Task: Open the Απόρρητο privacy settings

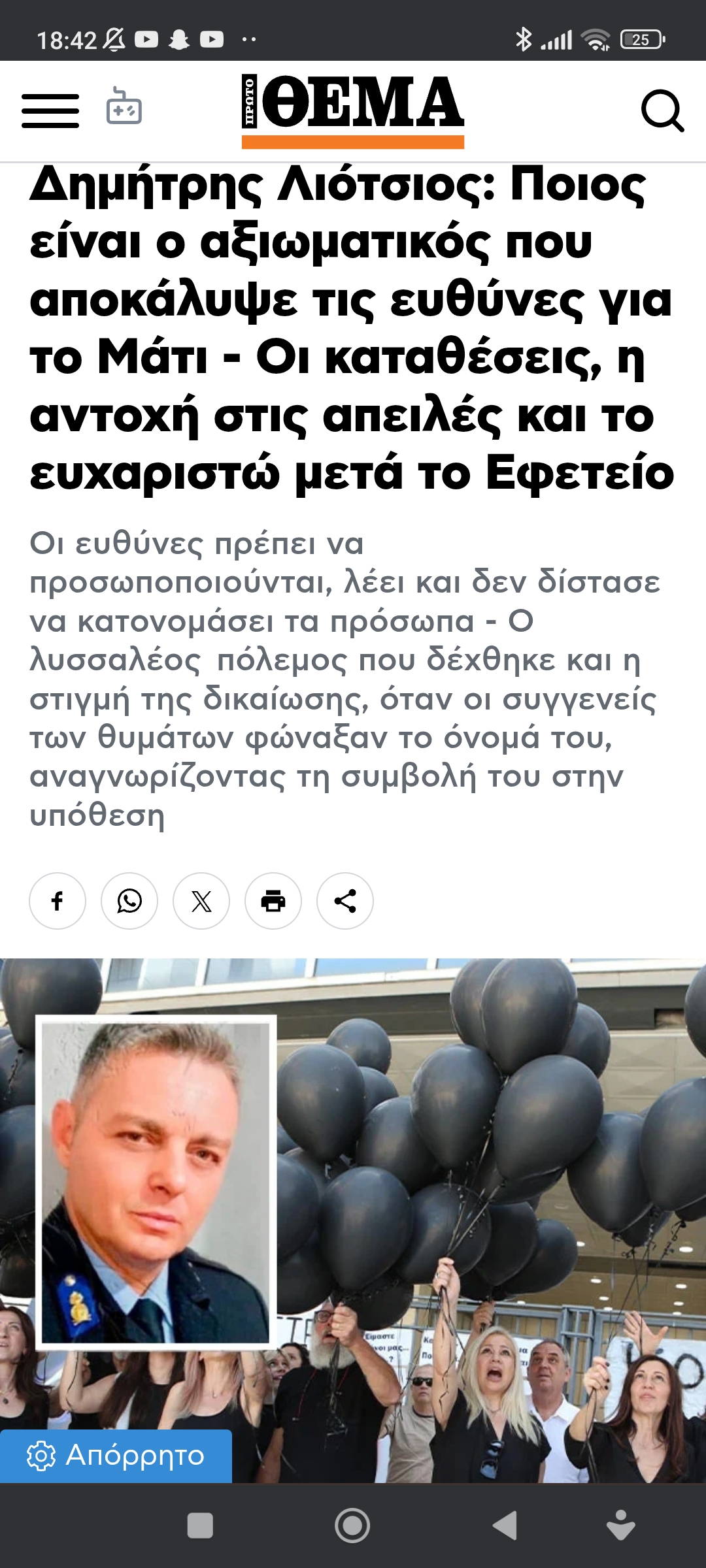Action: tap(116, 1456)
